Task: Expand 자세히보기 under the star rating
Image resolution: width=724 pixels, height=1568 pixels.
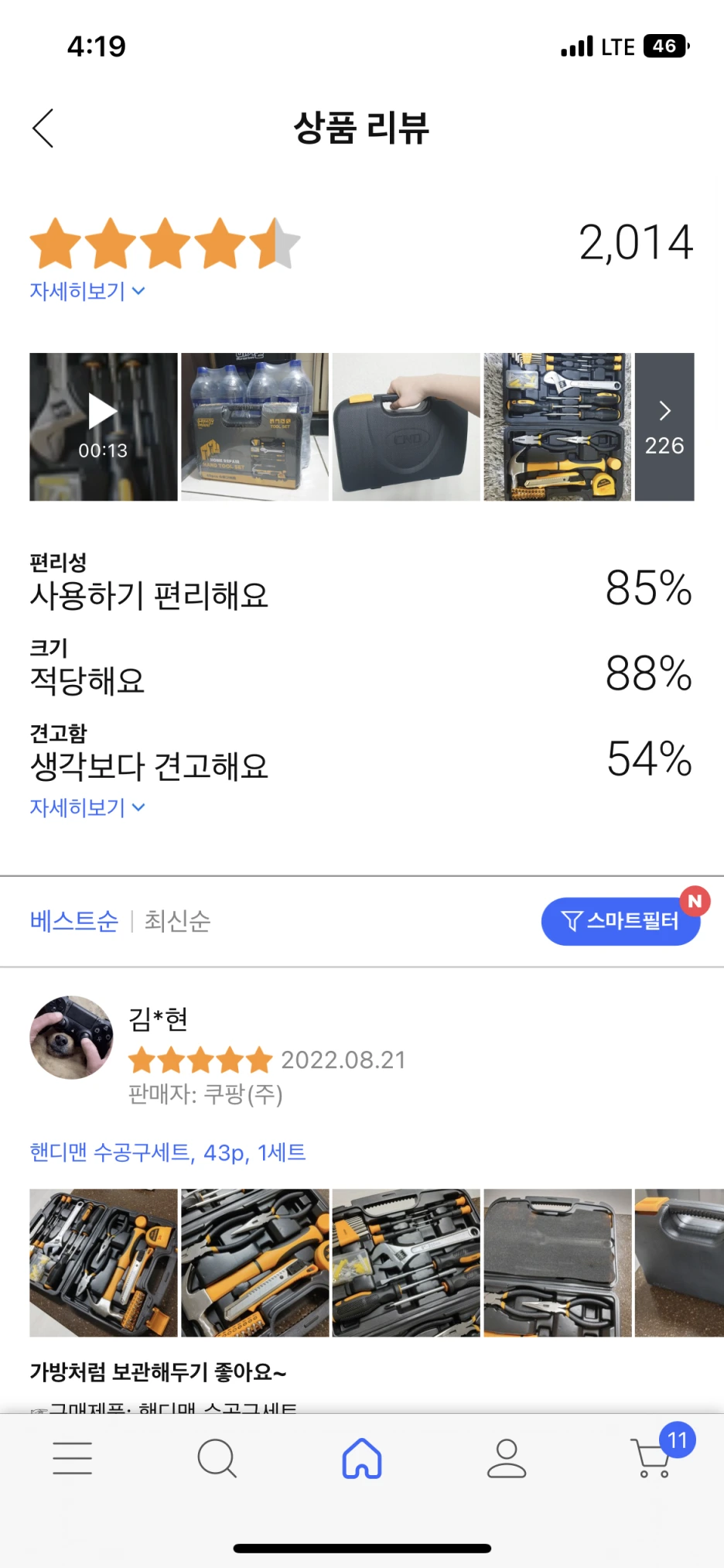Action: click(x=87, y=291)
